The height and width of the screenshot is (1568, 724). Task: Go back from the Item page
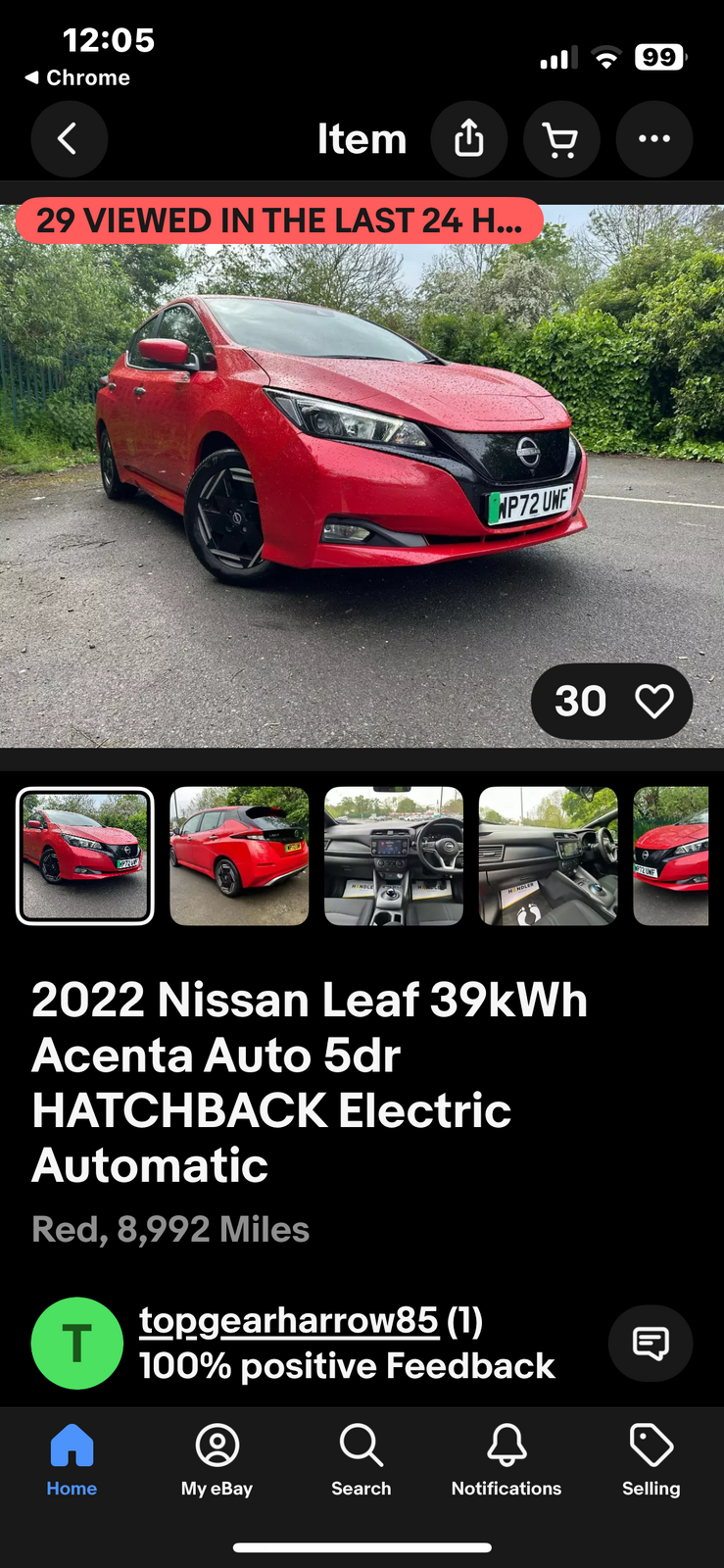[x=69, y=139]
